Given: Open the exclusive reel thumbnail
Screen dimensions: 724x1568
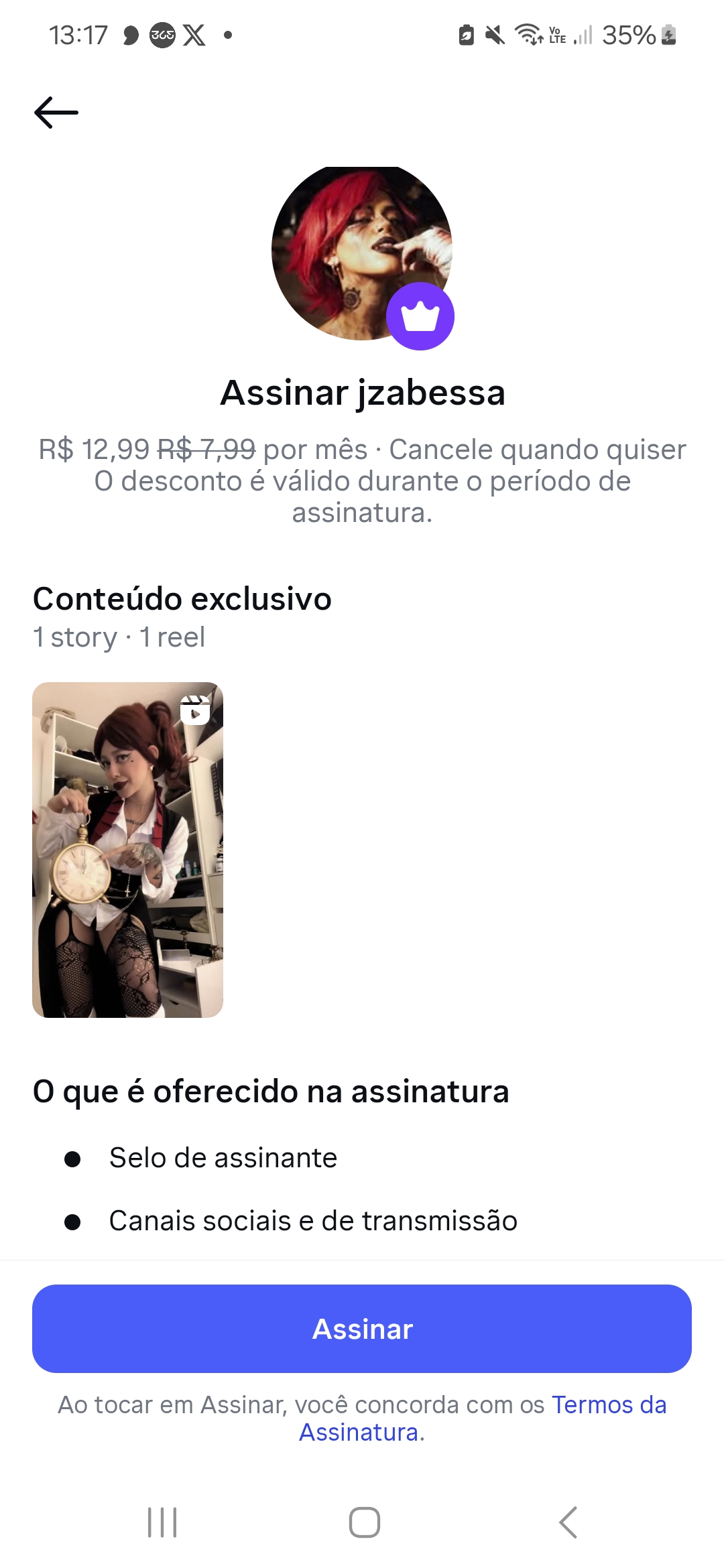Looking at the screenshot, I should point(127,850).
